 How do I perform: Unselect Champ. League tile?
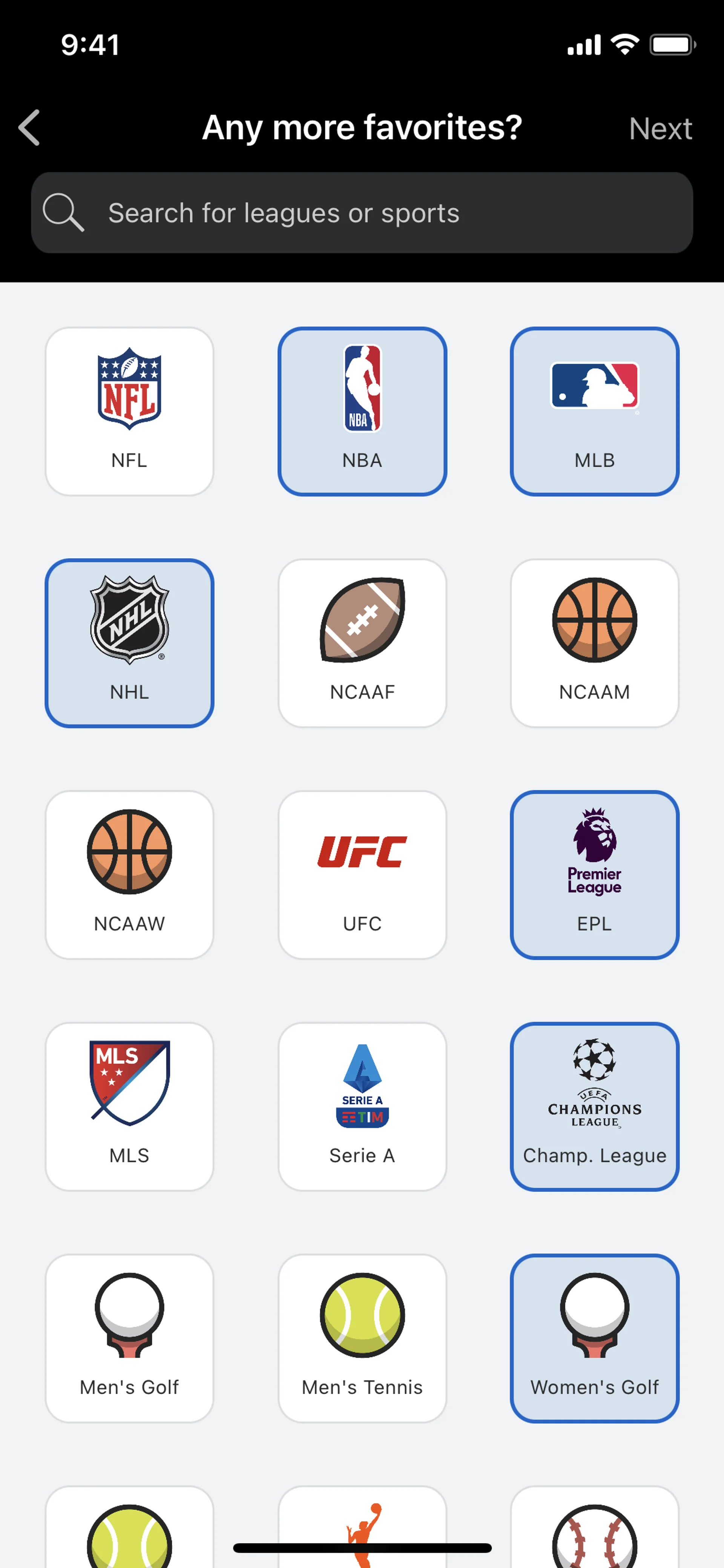(x=594, y=1106)
